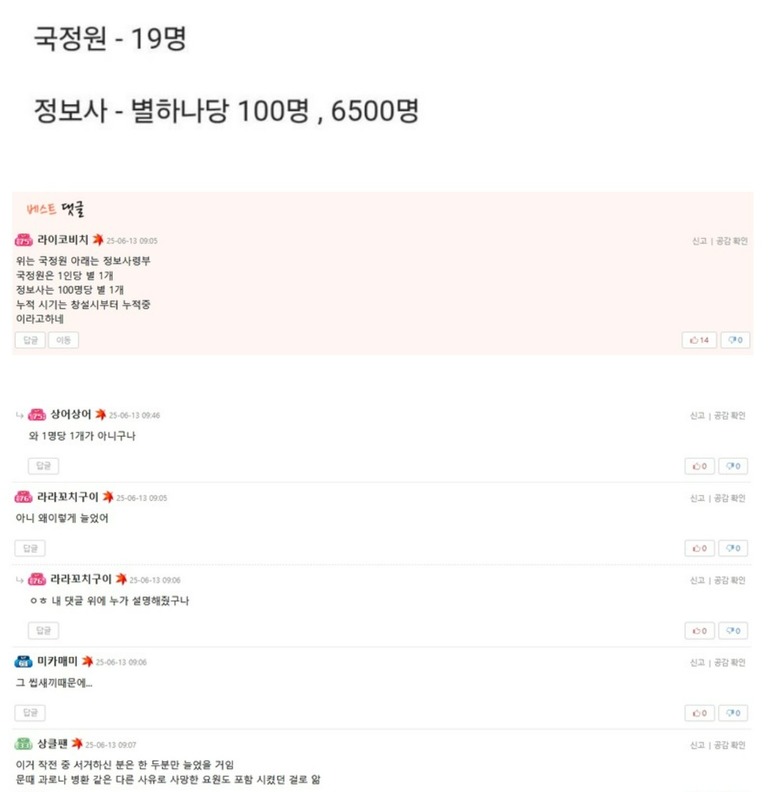The height and width of the screenshot is (792, 780).
Task: Tap 이동 button on 라이코비치's comment
Action: coord(63,340)
